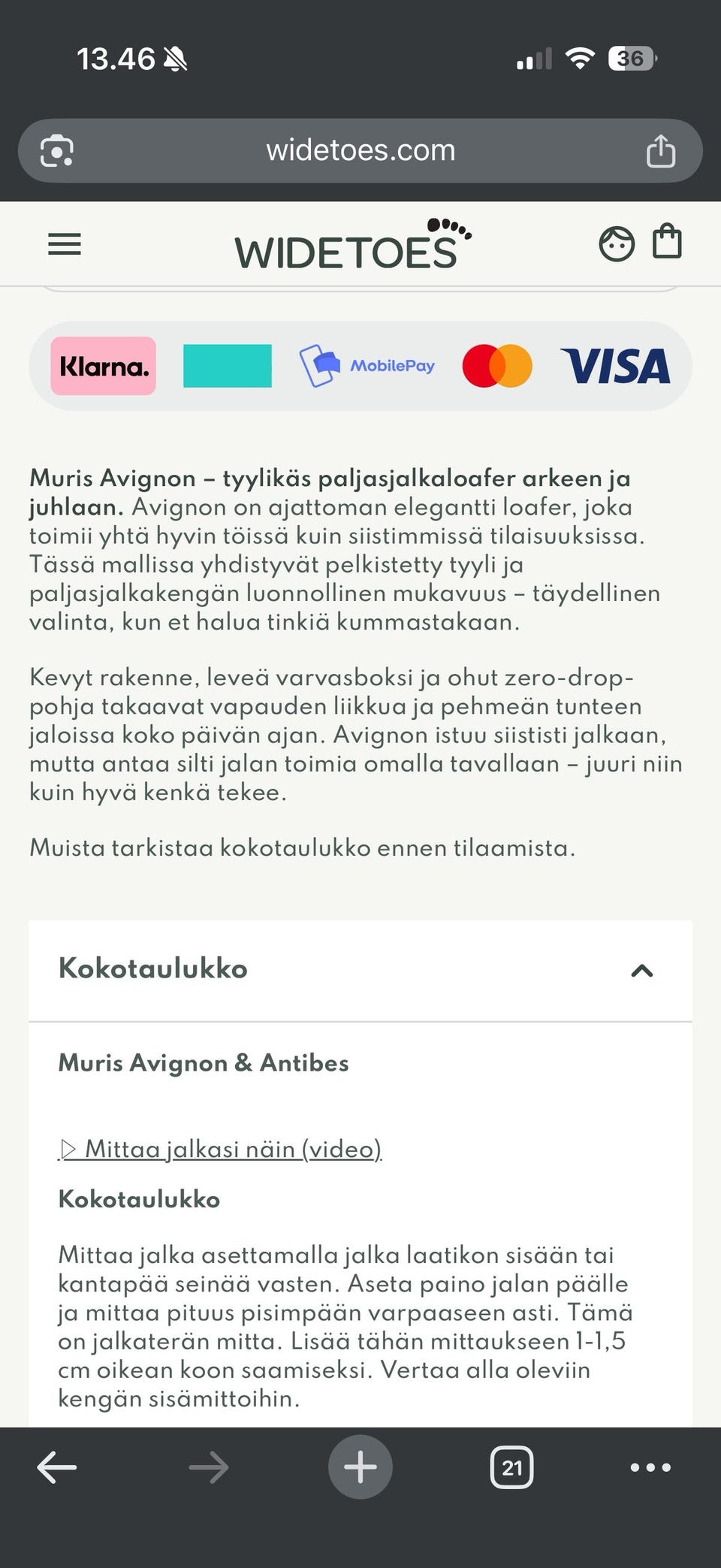Select the Klarna payment icon
The width and height of the screenshot is (721, 1568).
click(103, 366)
